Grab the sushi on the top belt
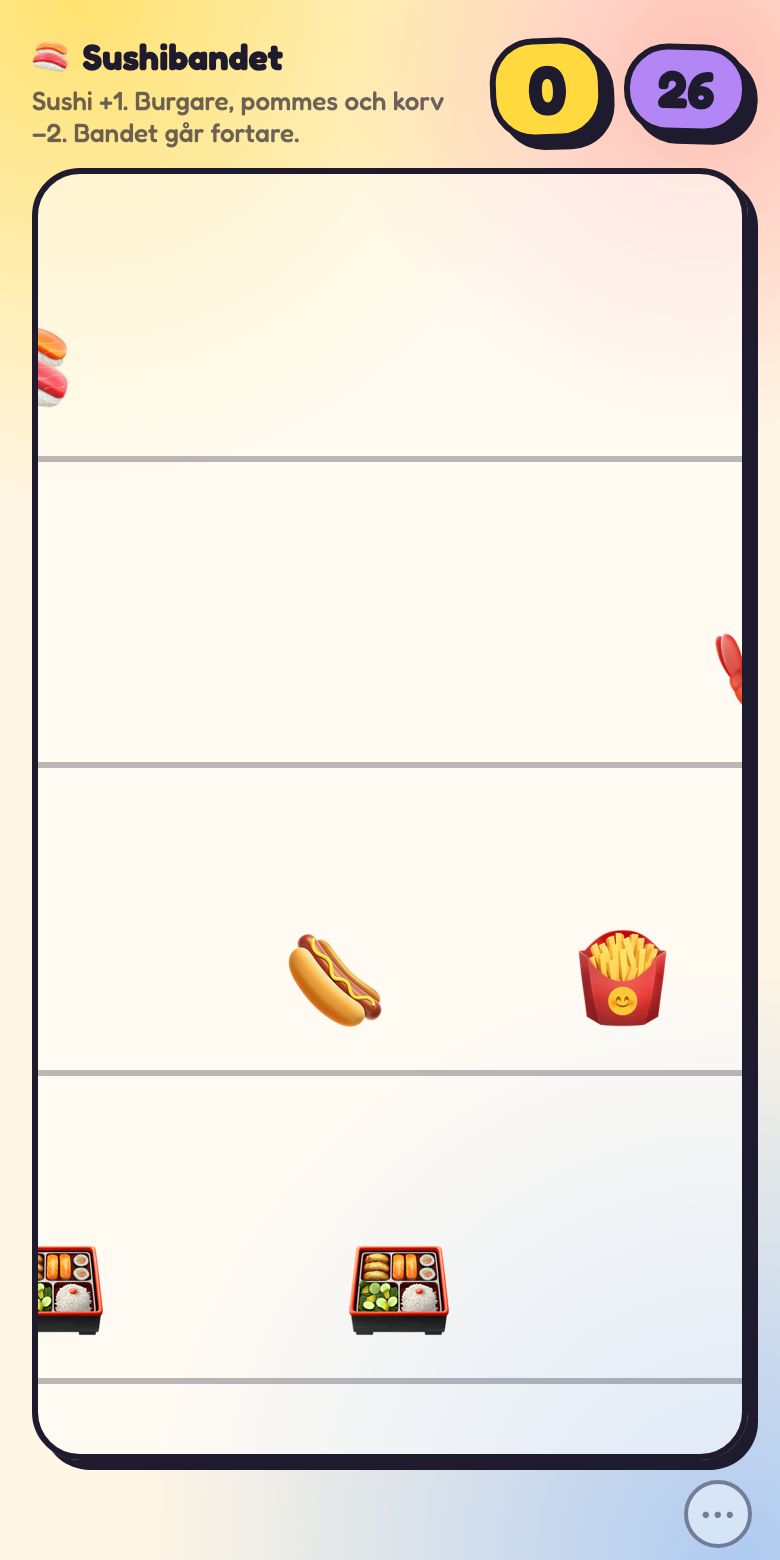This screenshot has width=780, height=1560. (52, 367)
